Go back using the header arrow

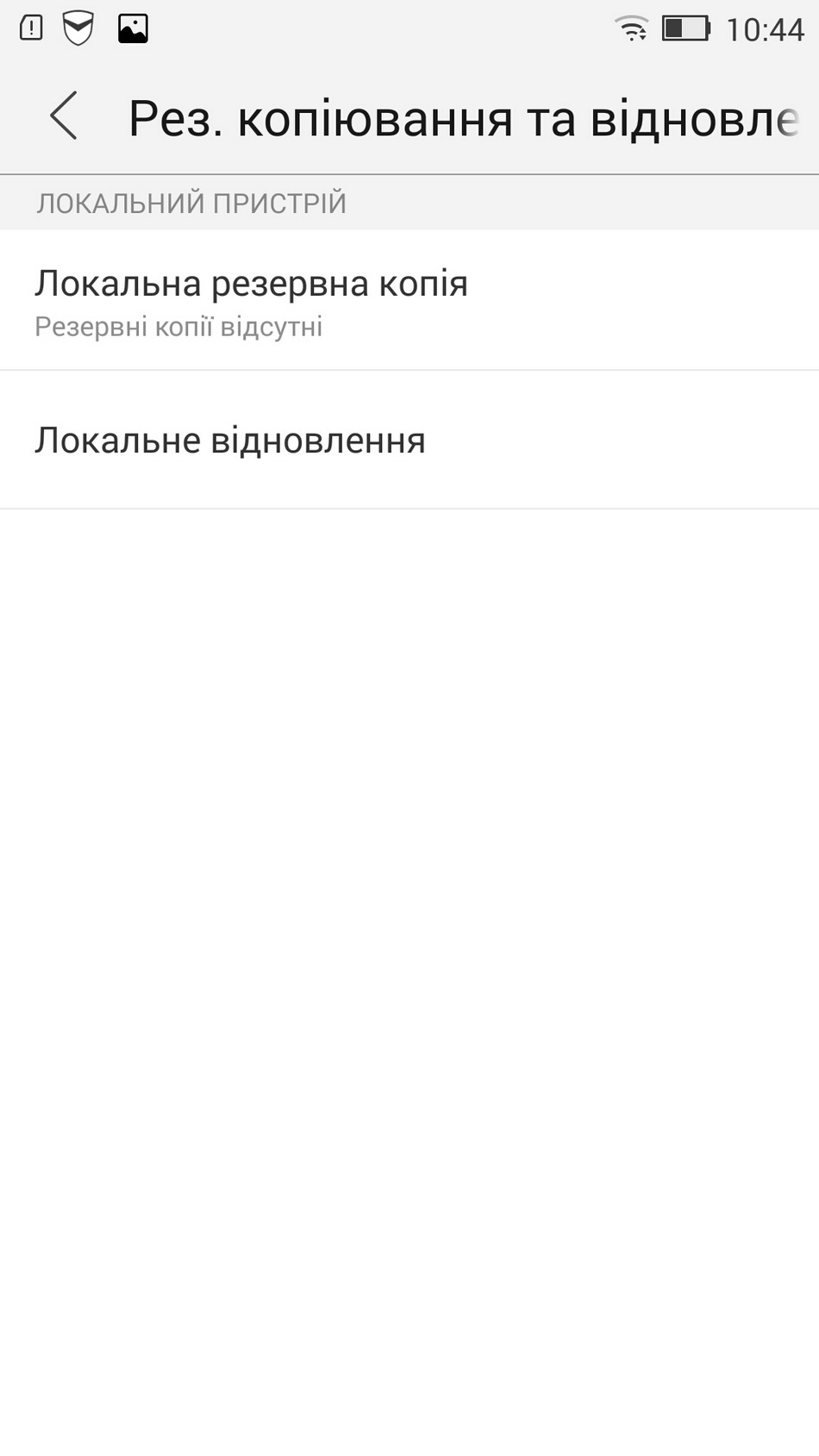[x=64, y=116]
